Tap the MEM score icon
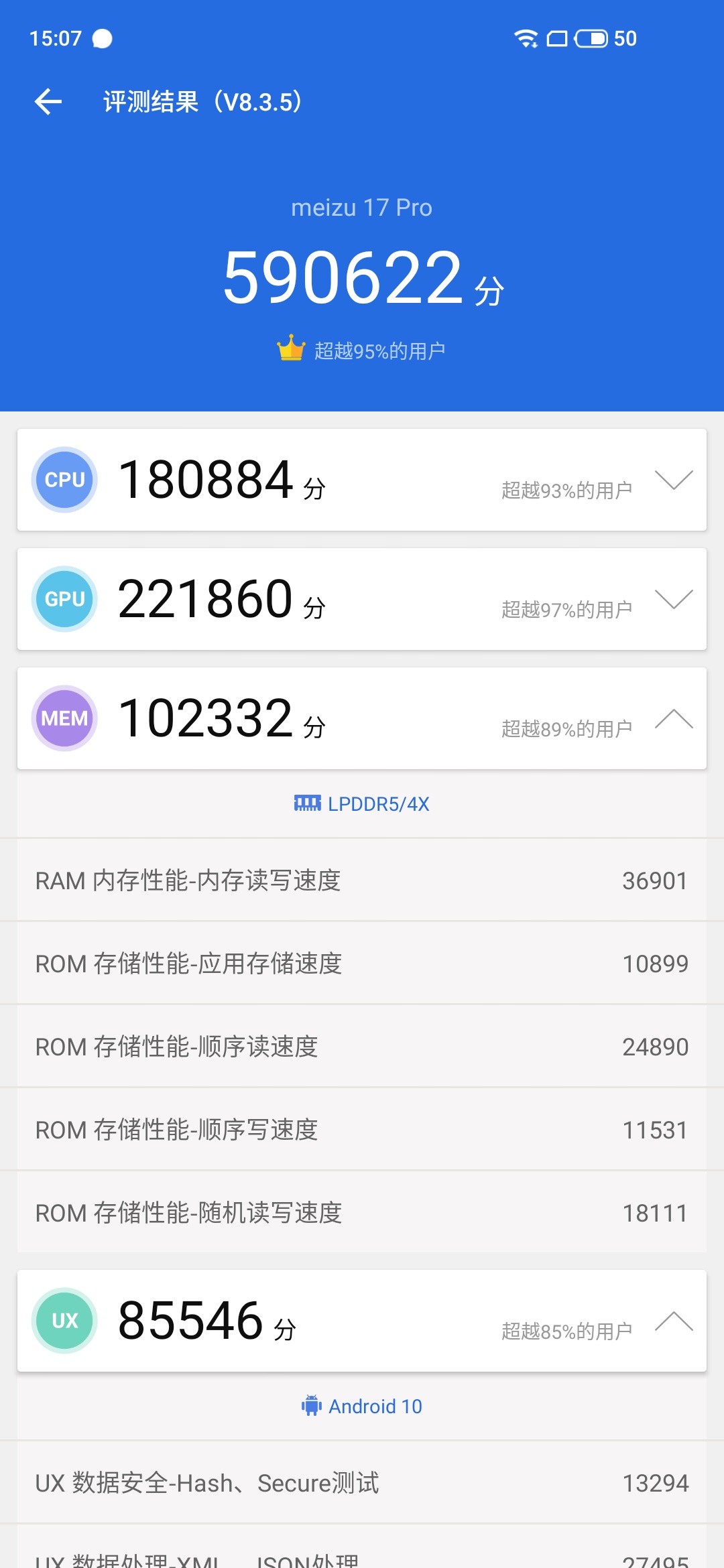The height and width of the screenshot is (1568, 724). (64, 717)
